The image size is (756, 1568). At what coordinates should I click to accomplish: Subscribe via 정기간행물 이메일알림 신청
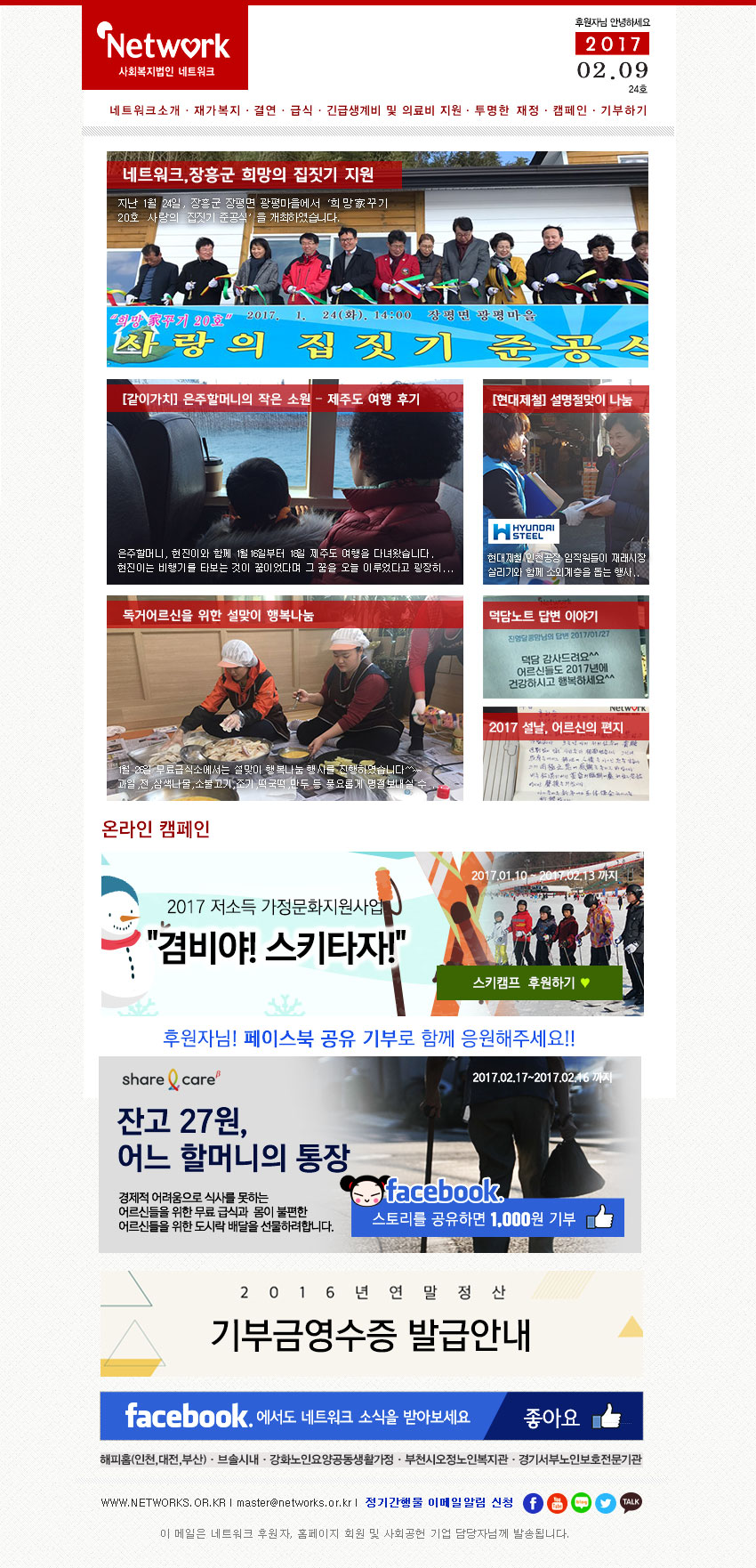(x=438, y=1502)
